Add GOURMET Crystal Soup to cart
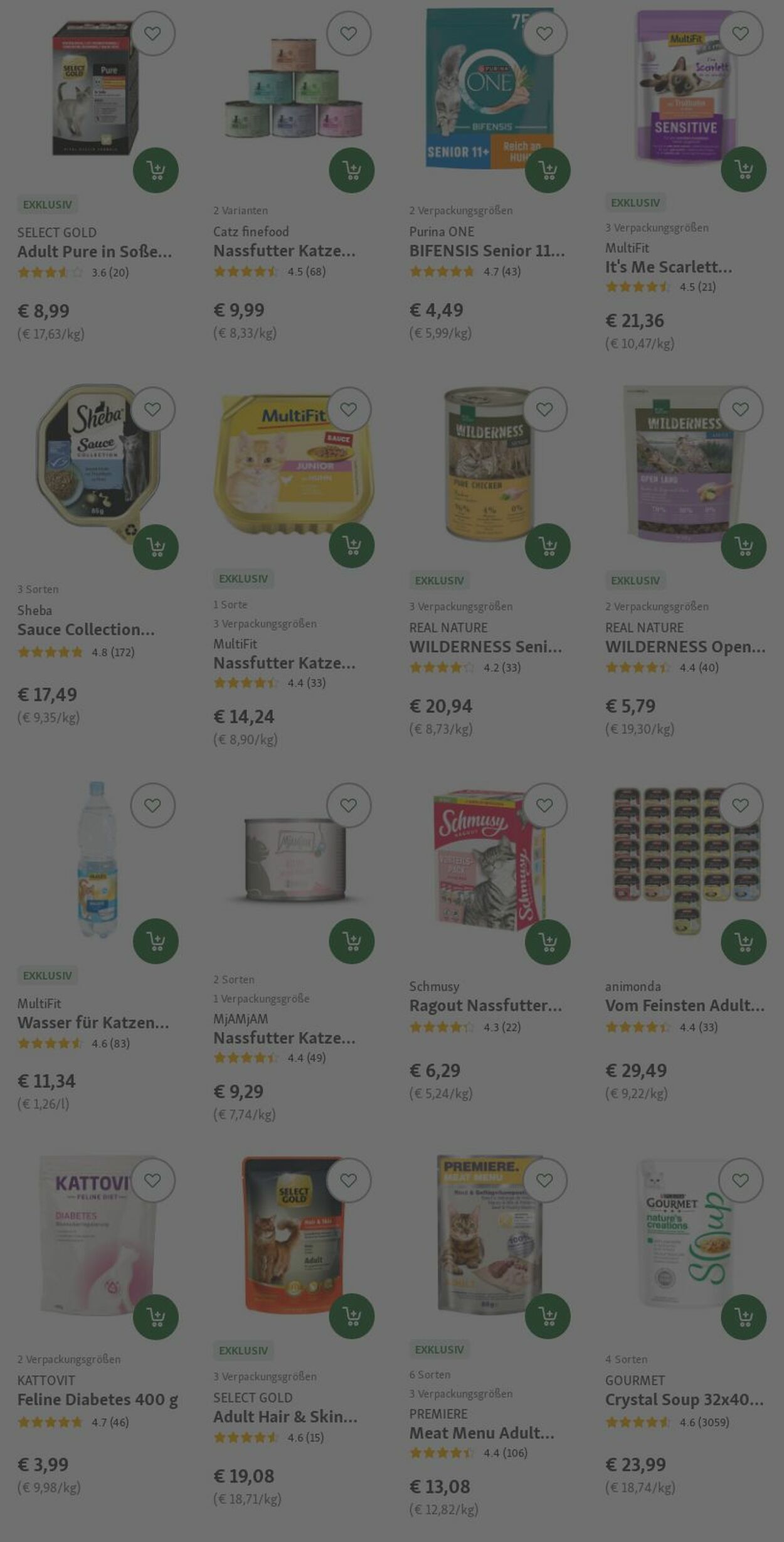Image resolution: width=784 pixels, height=1542 pixels. click(743, 1317)
